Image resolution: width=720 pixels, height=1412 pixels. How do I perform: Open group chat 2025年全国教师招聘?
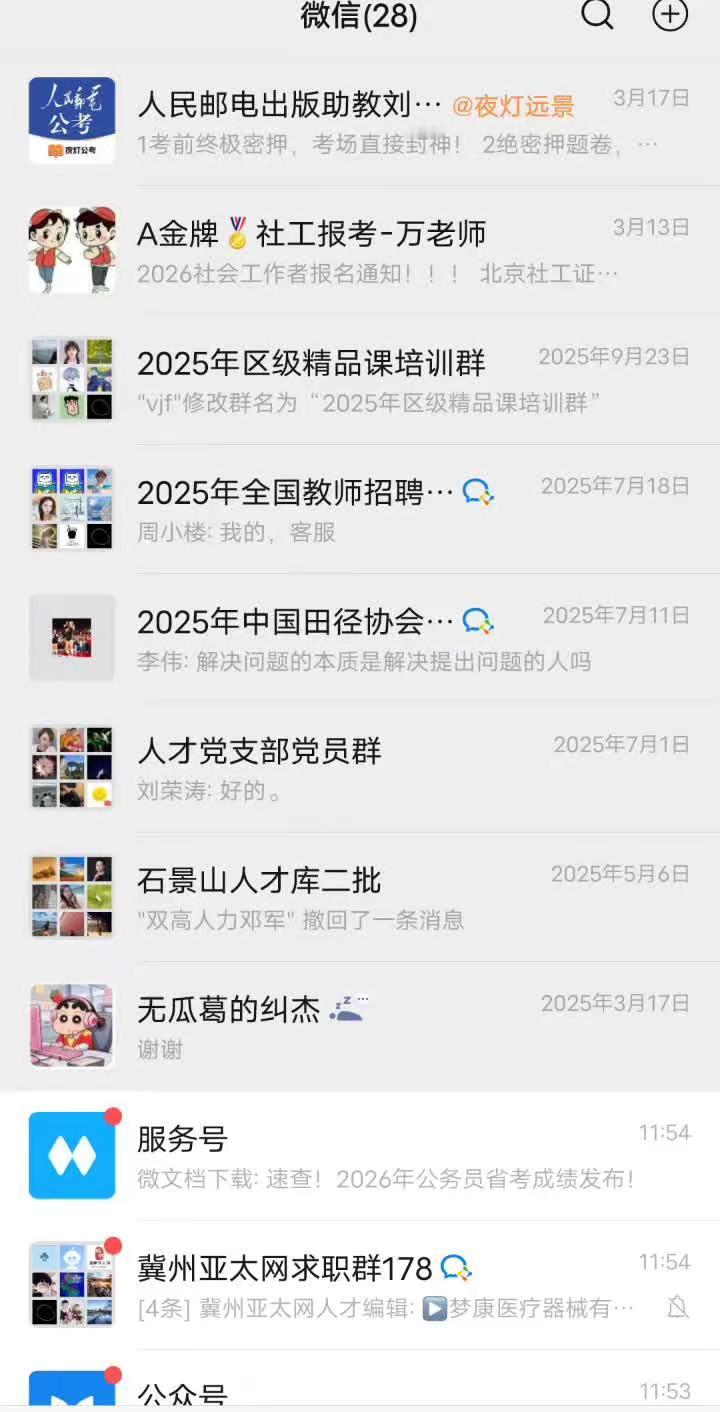click(x=360, y=509)
